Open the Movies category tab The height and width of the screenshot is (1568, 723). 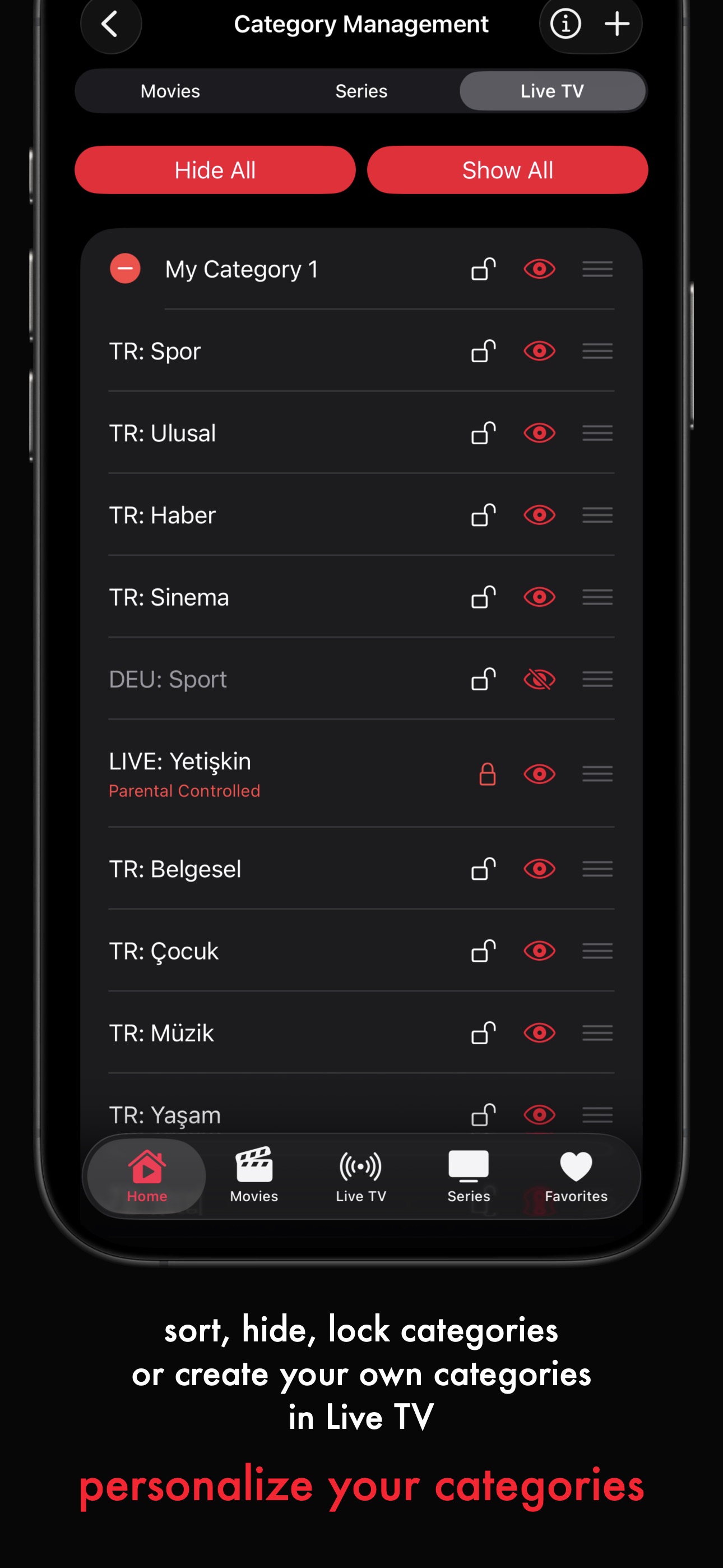tap(170, 91)
